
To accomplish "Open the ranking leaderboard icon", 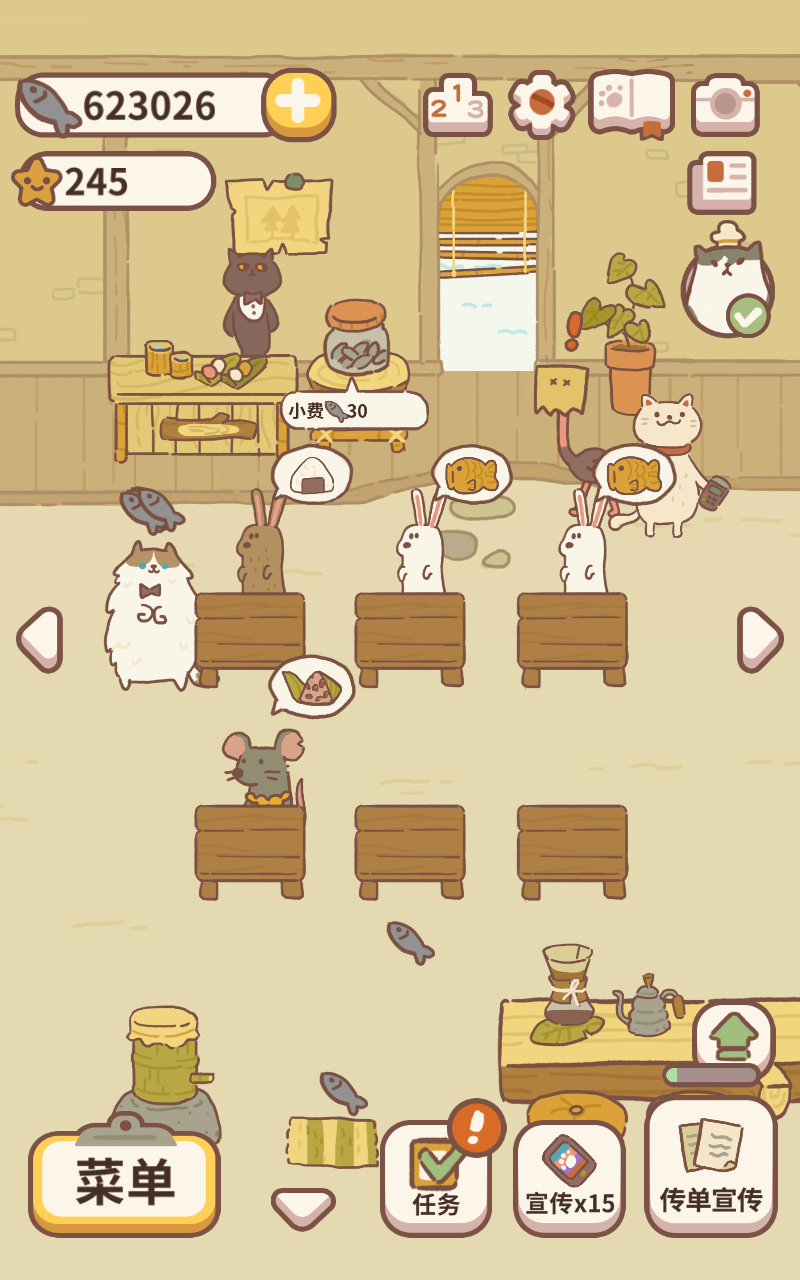I will click(x=457, y=105).
